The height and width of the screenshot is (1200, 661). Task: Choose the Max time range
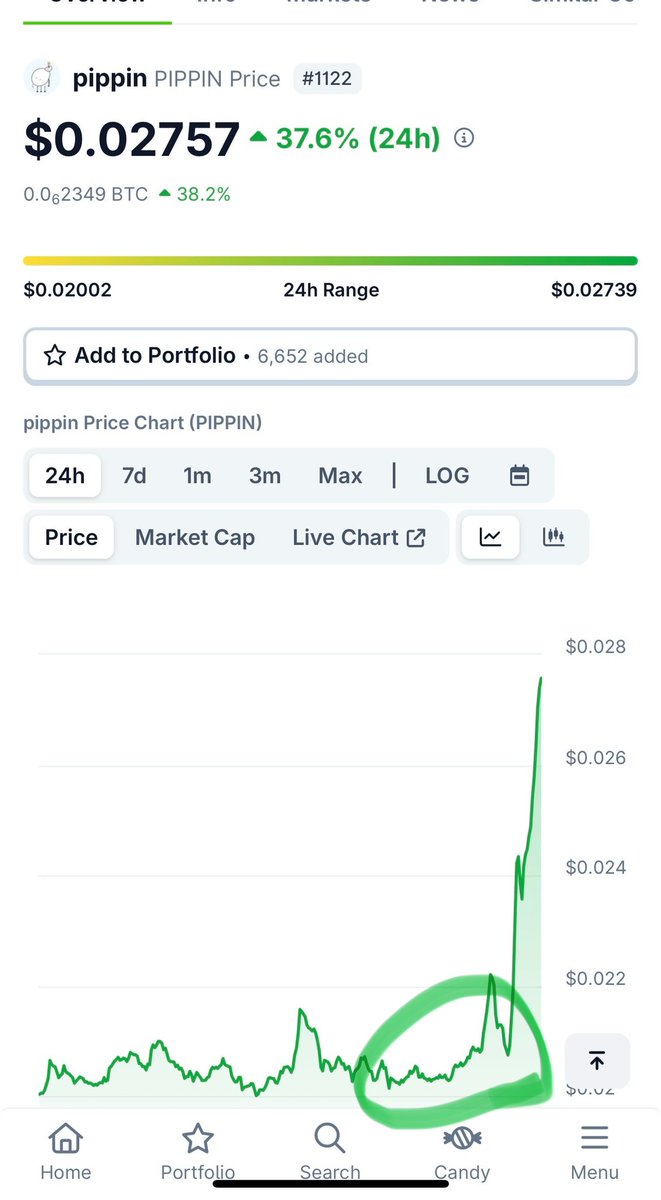340,476
